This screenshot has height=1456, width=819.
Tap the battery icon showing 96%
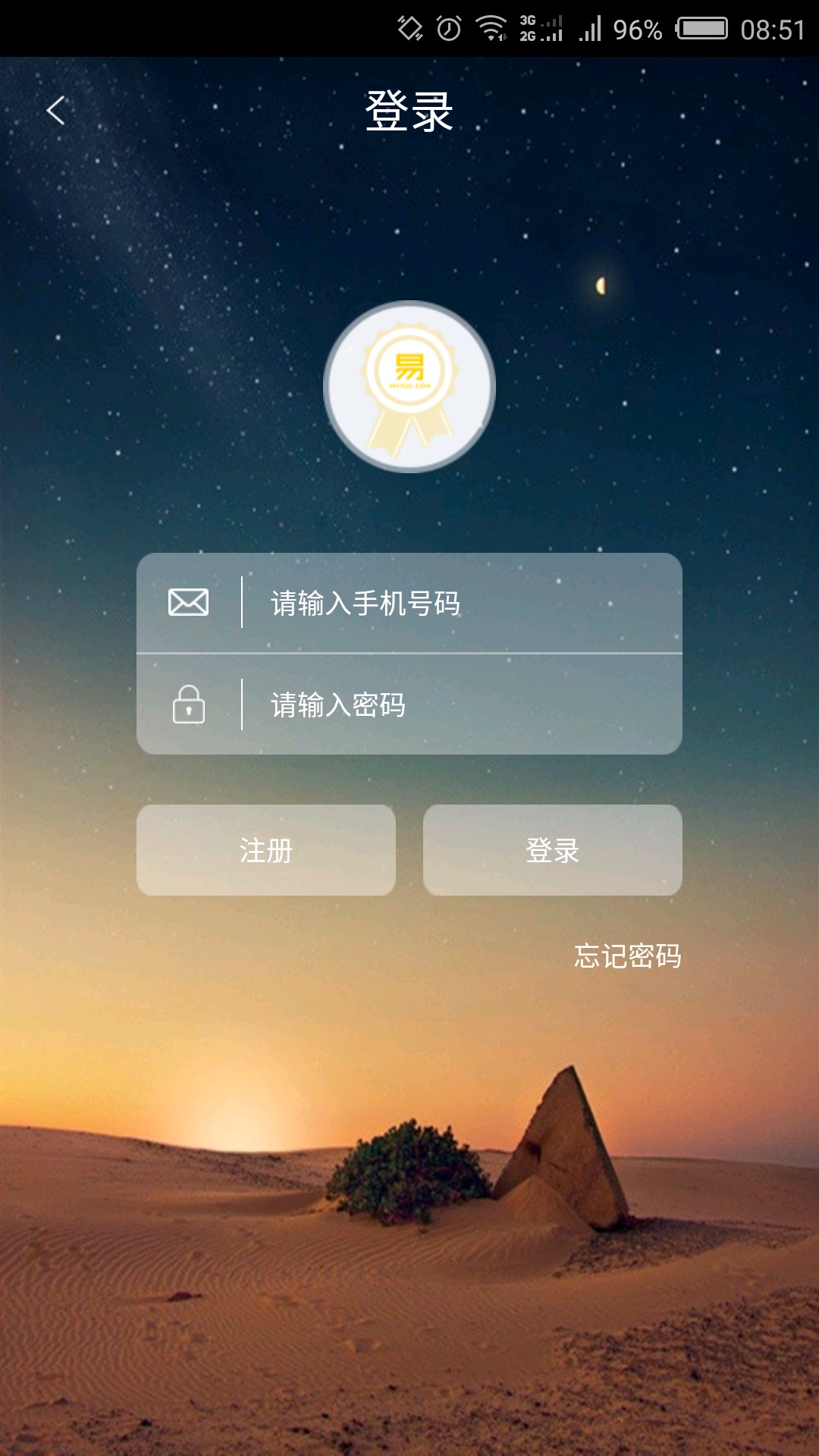[701, 23]
